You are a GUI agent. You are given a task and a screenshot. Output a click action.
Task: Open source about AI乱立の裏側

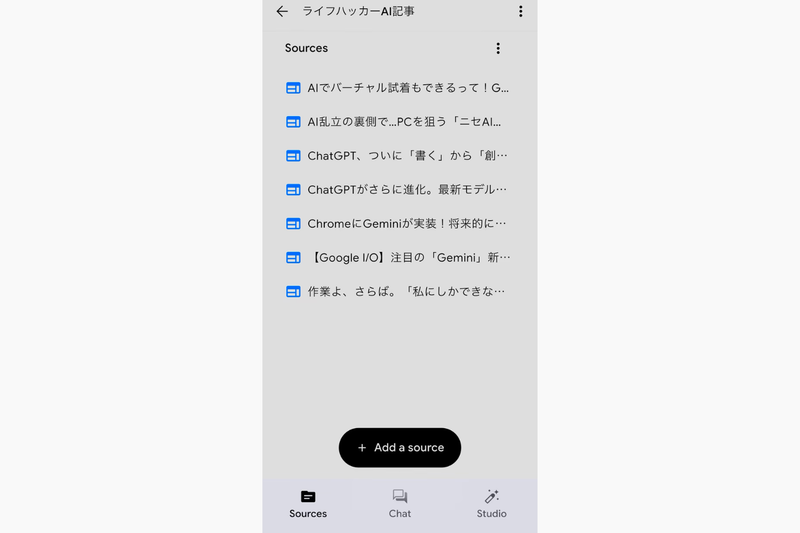click(x=398, y=122)
